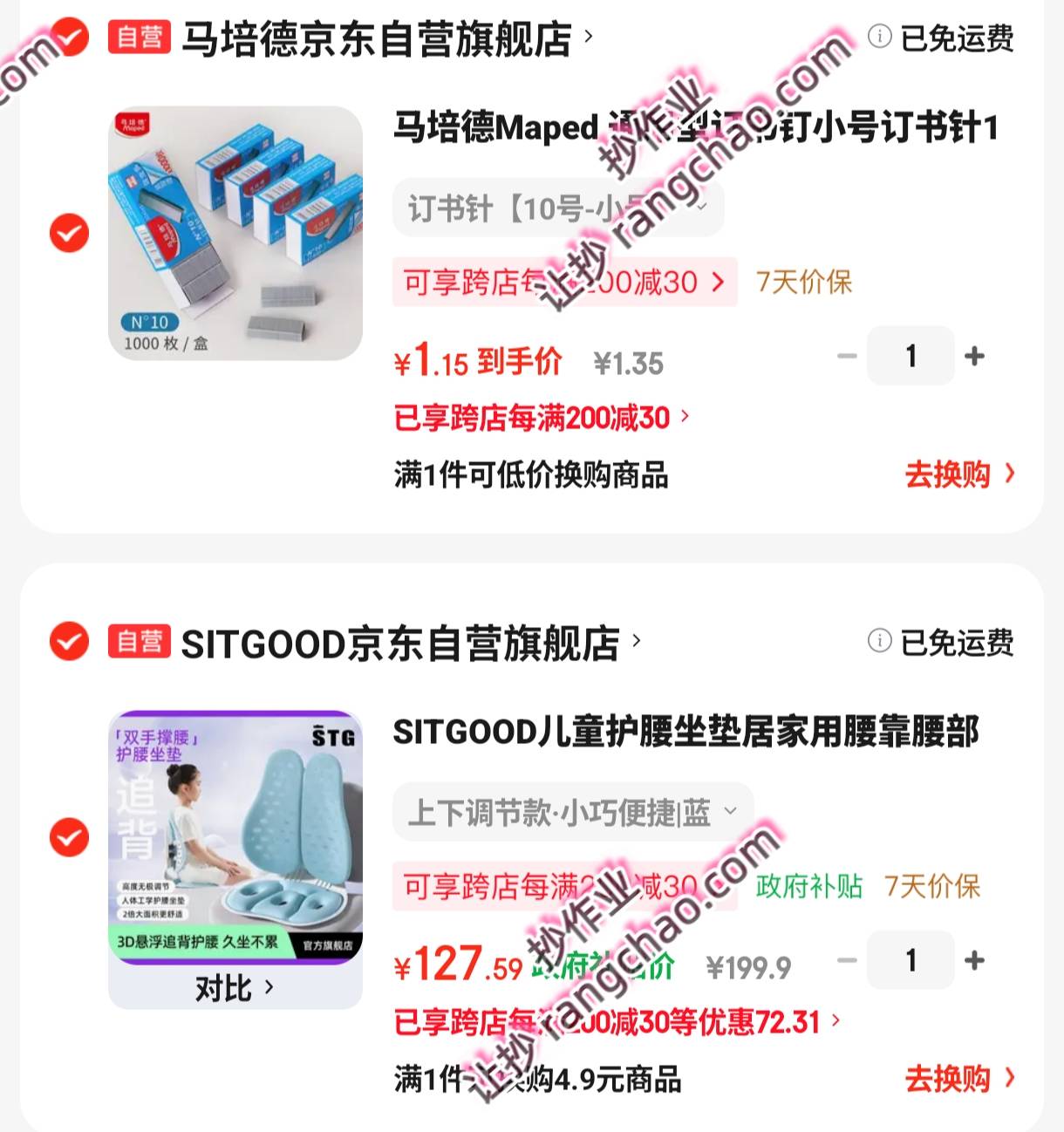Deselect the SITGOOD cushion item checkbox
This screenshot has height=1132, width=1064.
coord(70,838)
